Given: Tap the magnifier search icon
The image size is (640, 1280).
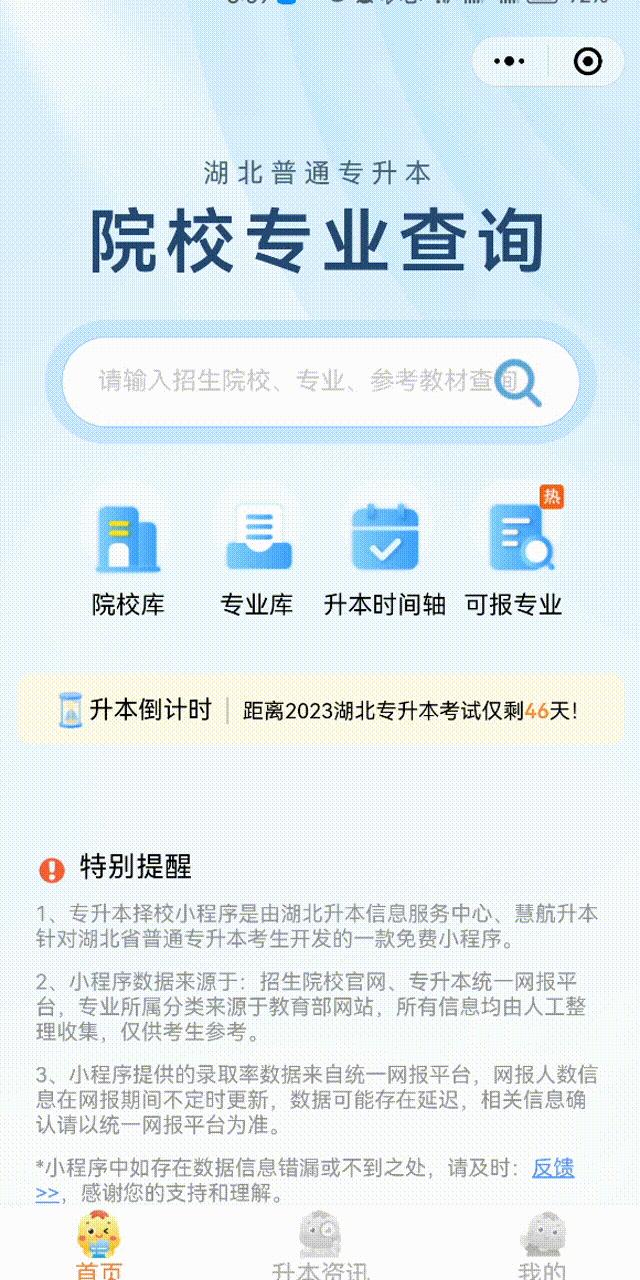Looking at the screenshot, I should point(519,382).
